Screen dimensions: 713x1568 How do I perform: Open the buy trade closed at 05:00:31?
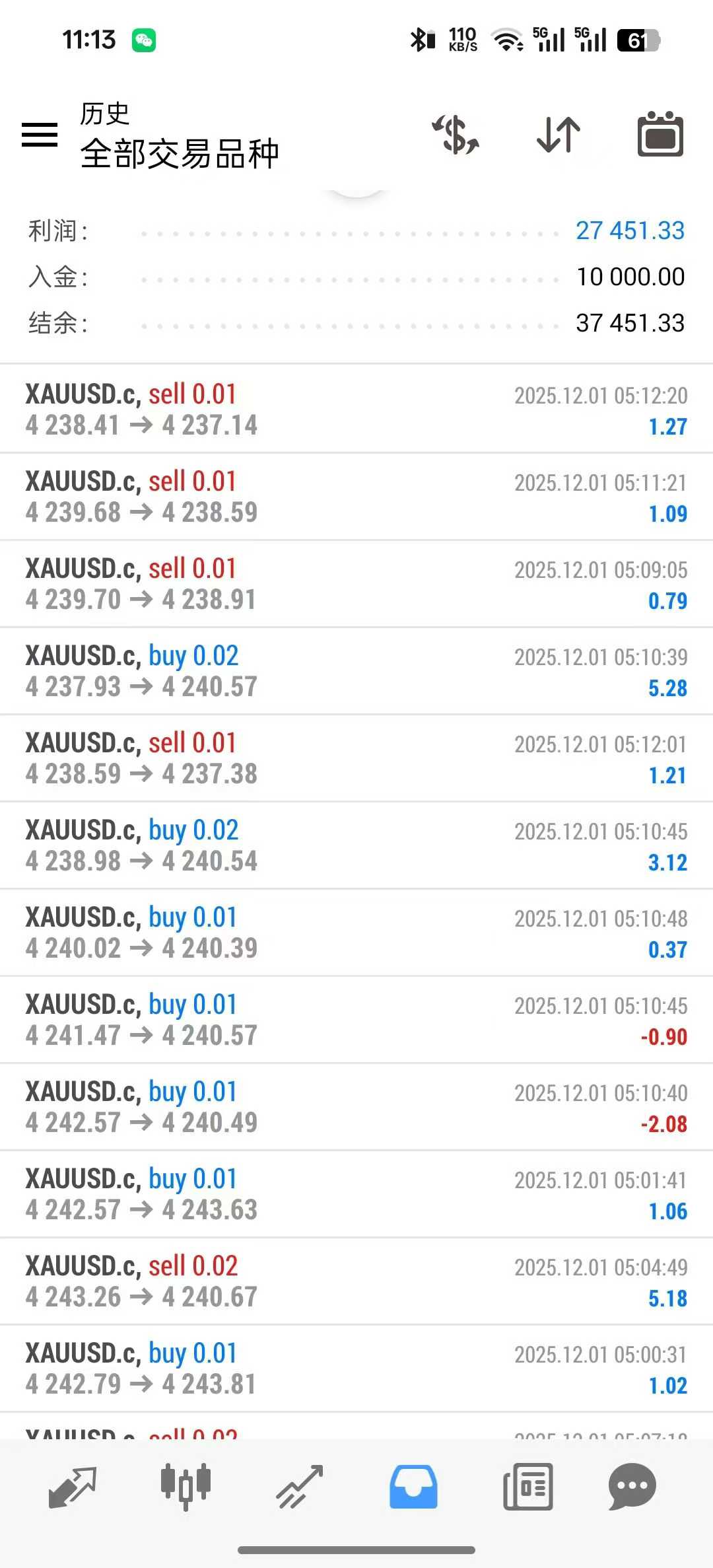point(356,1369)
